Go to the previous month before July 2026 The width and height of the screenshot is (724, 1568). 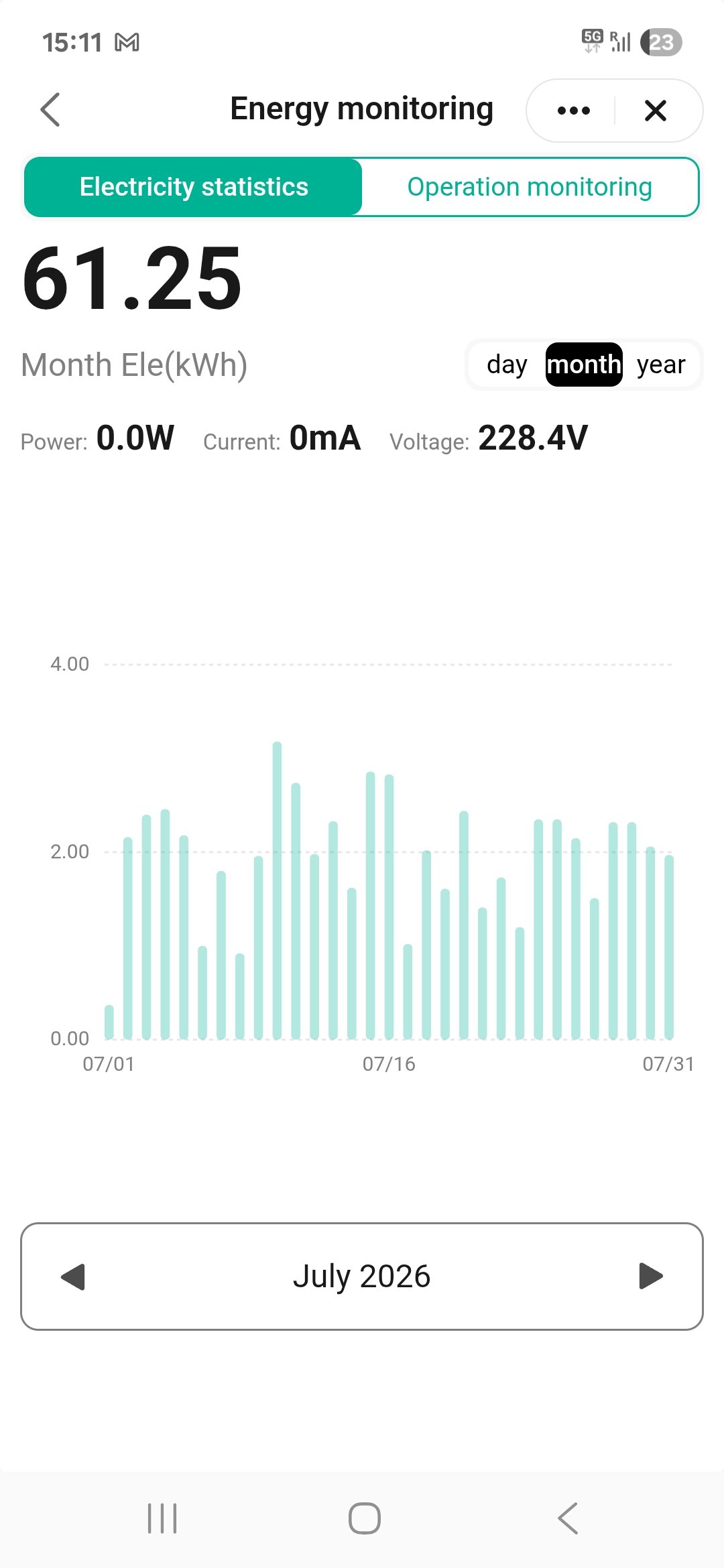pos(73,1277)
